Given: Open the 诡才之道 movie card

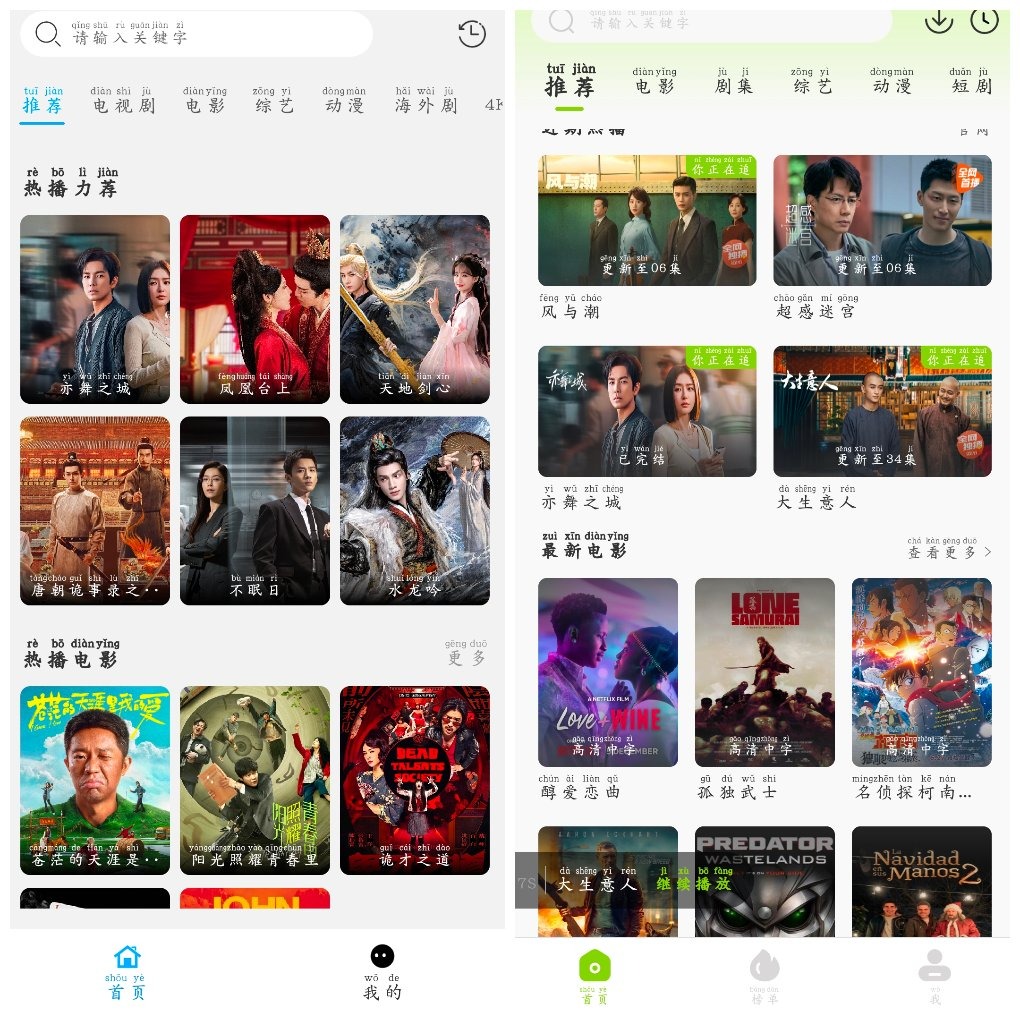Looking at the screenshot, I should tap(415, 780).
